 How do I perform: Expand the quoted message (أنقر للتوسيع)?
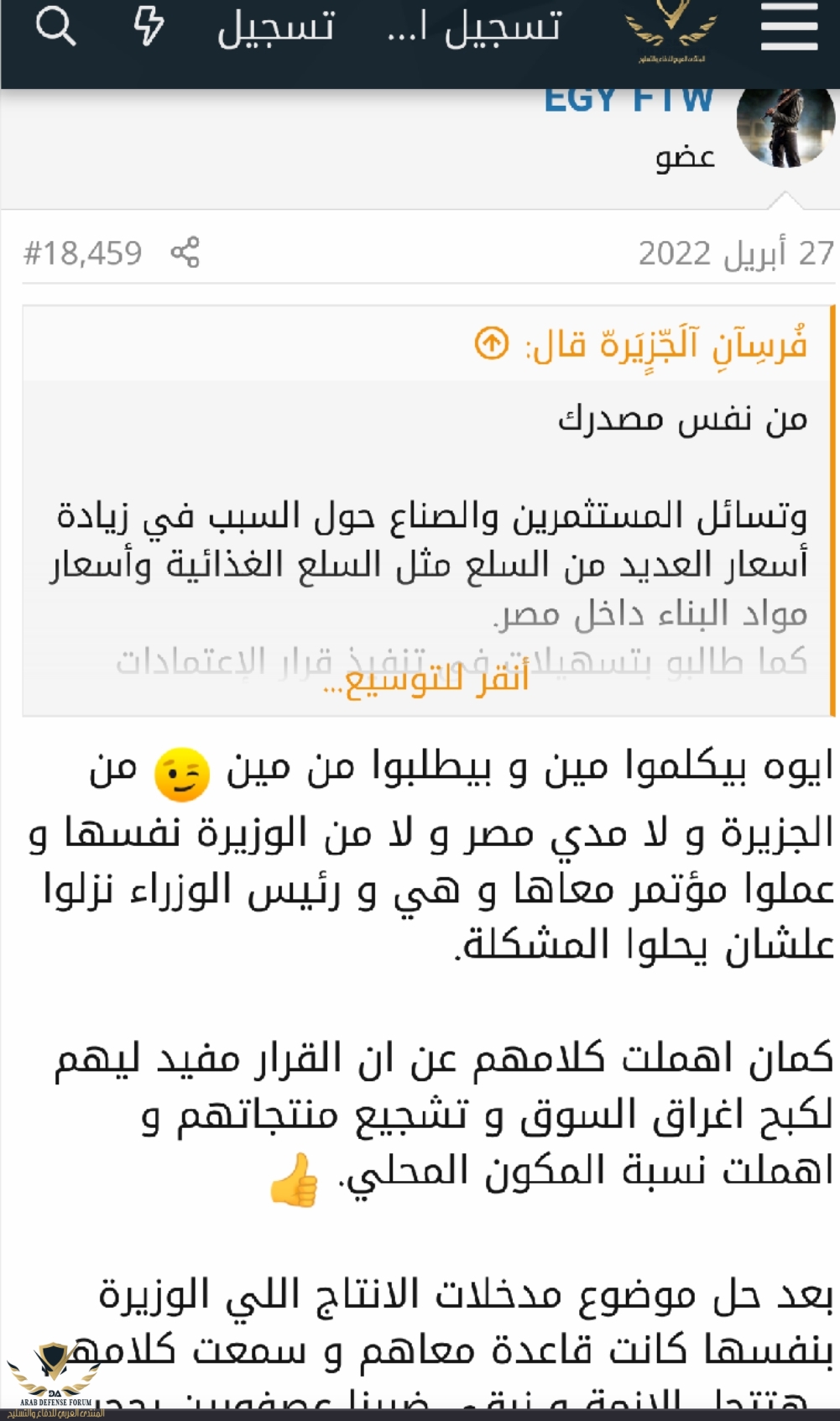pyautogui.click(x=426, y=678)
